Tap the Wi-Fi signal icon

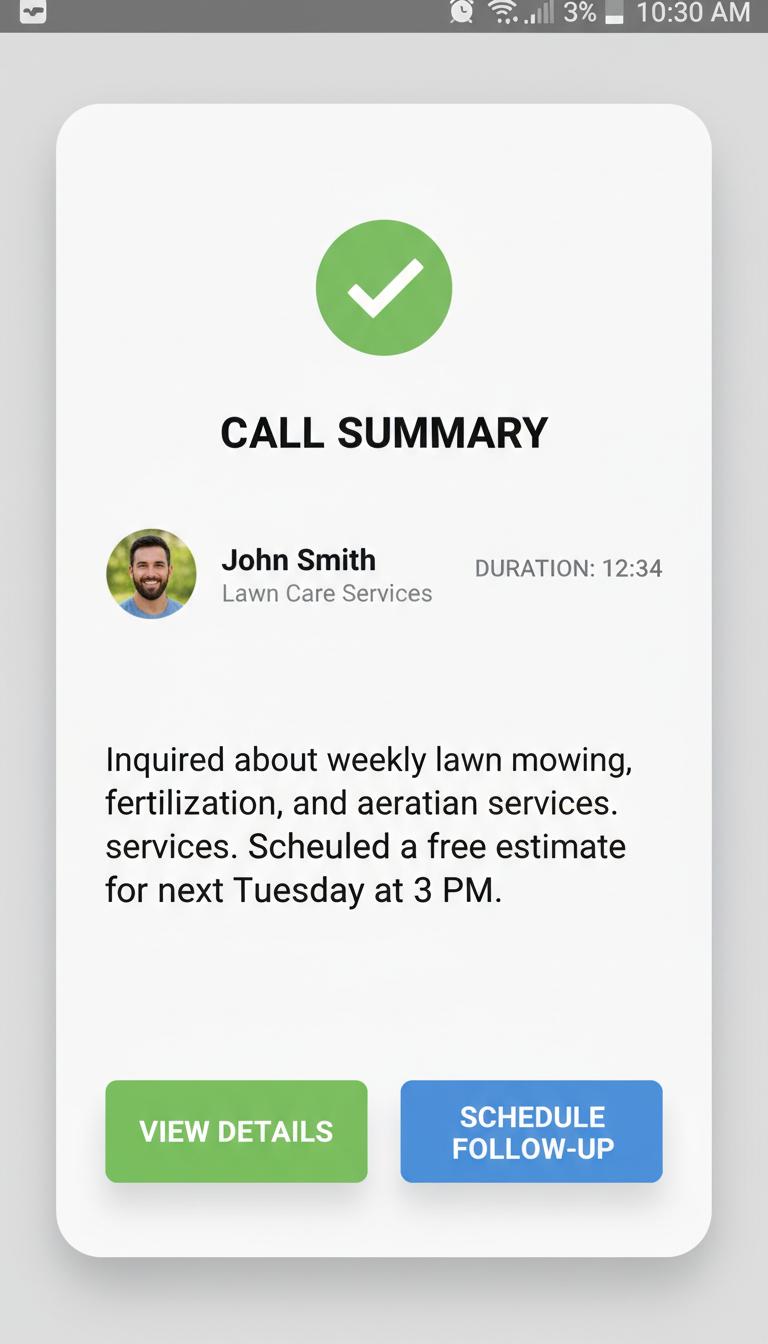(x=502, y=13)
